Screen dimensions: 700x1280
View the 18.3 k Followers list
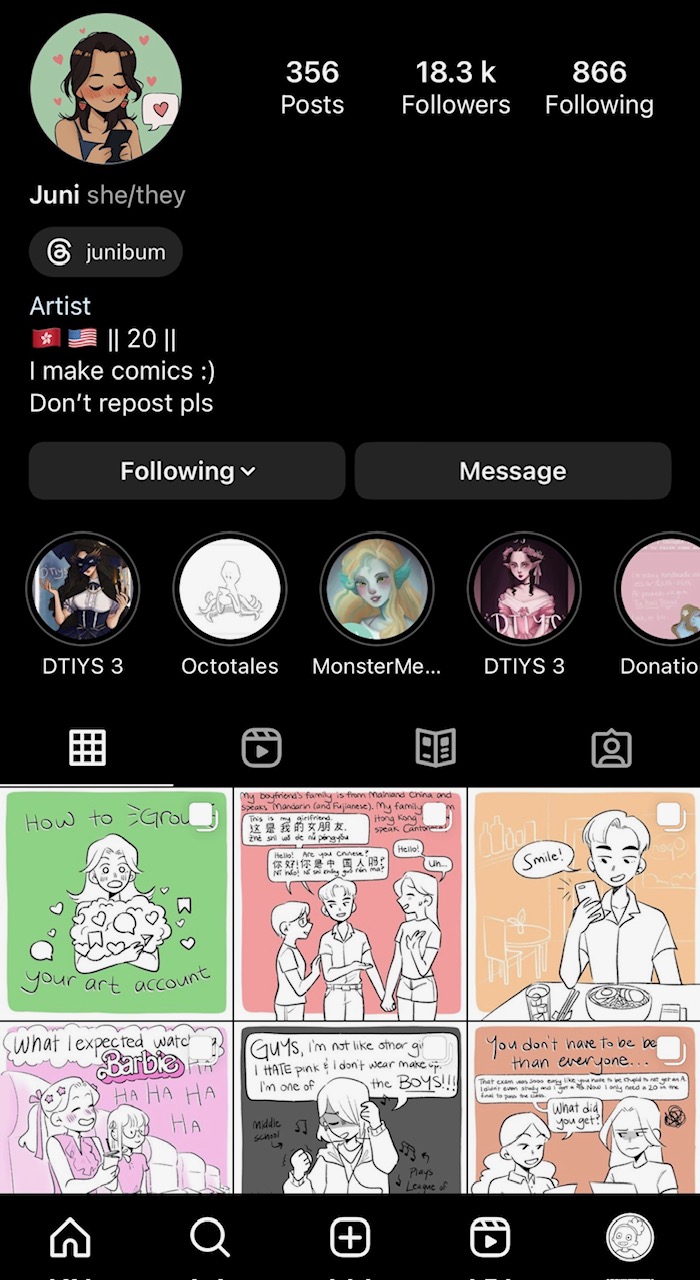456,87
